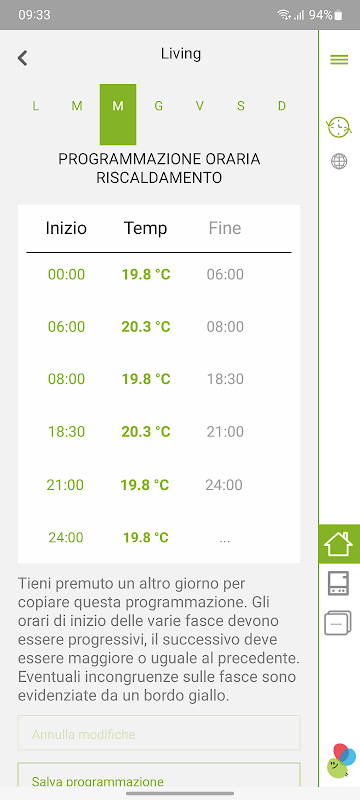Save with Salva programmazione
The image size is (360, 800).
point(159,775)
